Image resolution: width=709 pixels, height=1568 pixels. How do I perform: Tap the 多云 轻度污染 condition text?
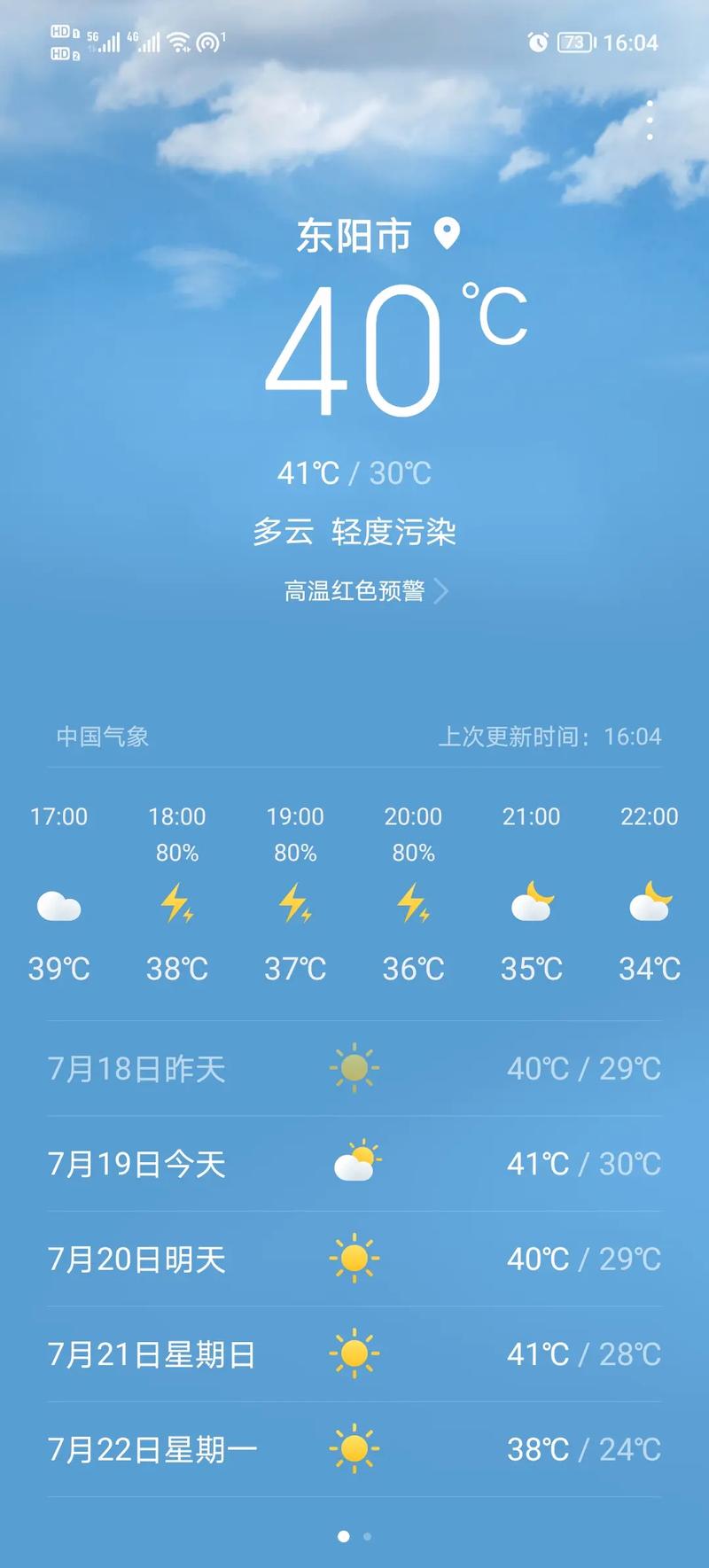tap(354, 532)
